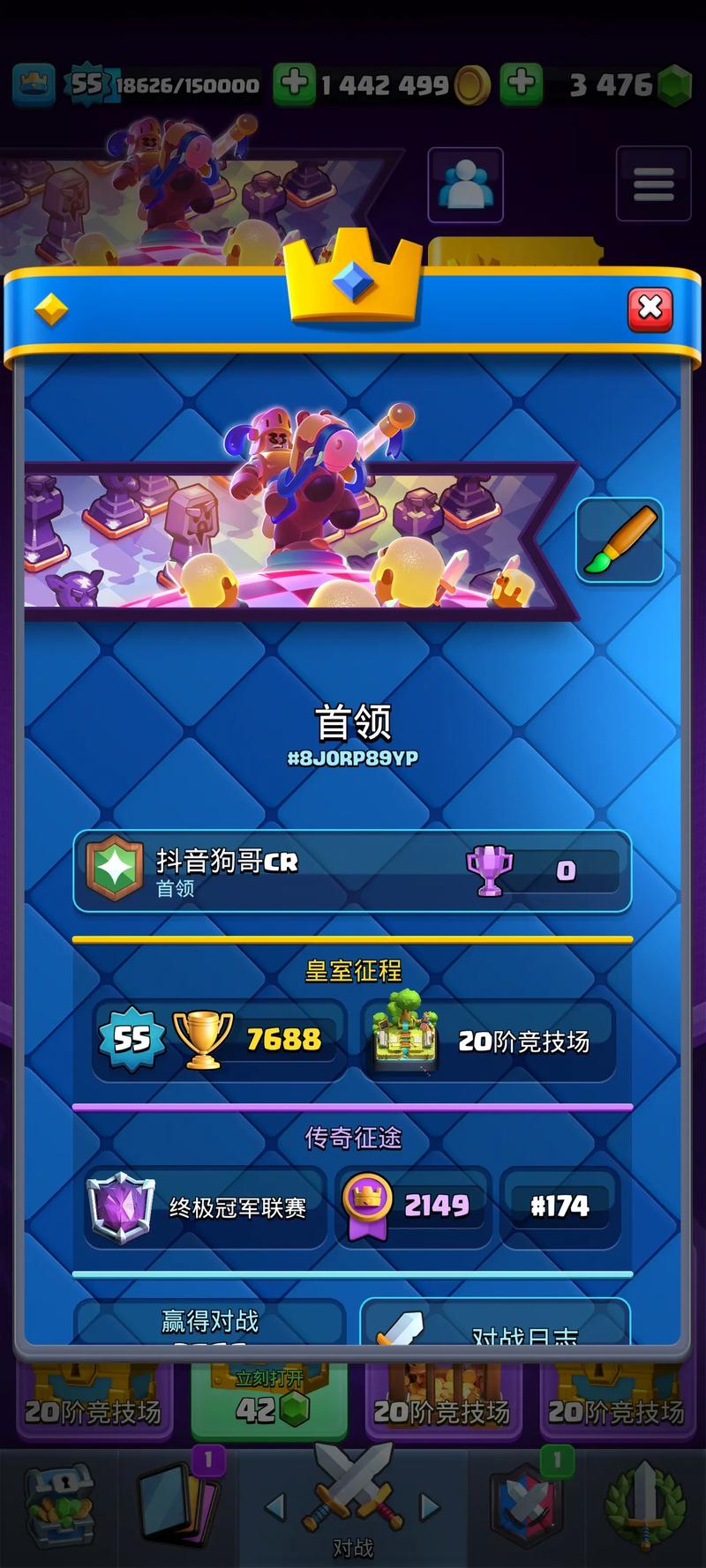706x1568 pixels.
Task: View the 终极冠军联赛 league details
Action: click(206, 1206)
